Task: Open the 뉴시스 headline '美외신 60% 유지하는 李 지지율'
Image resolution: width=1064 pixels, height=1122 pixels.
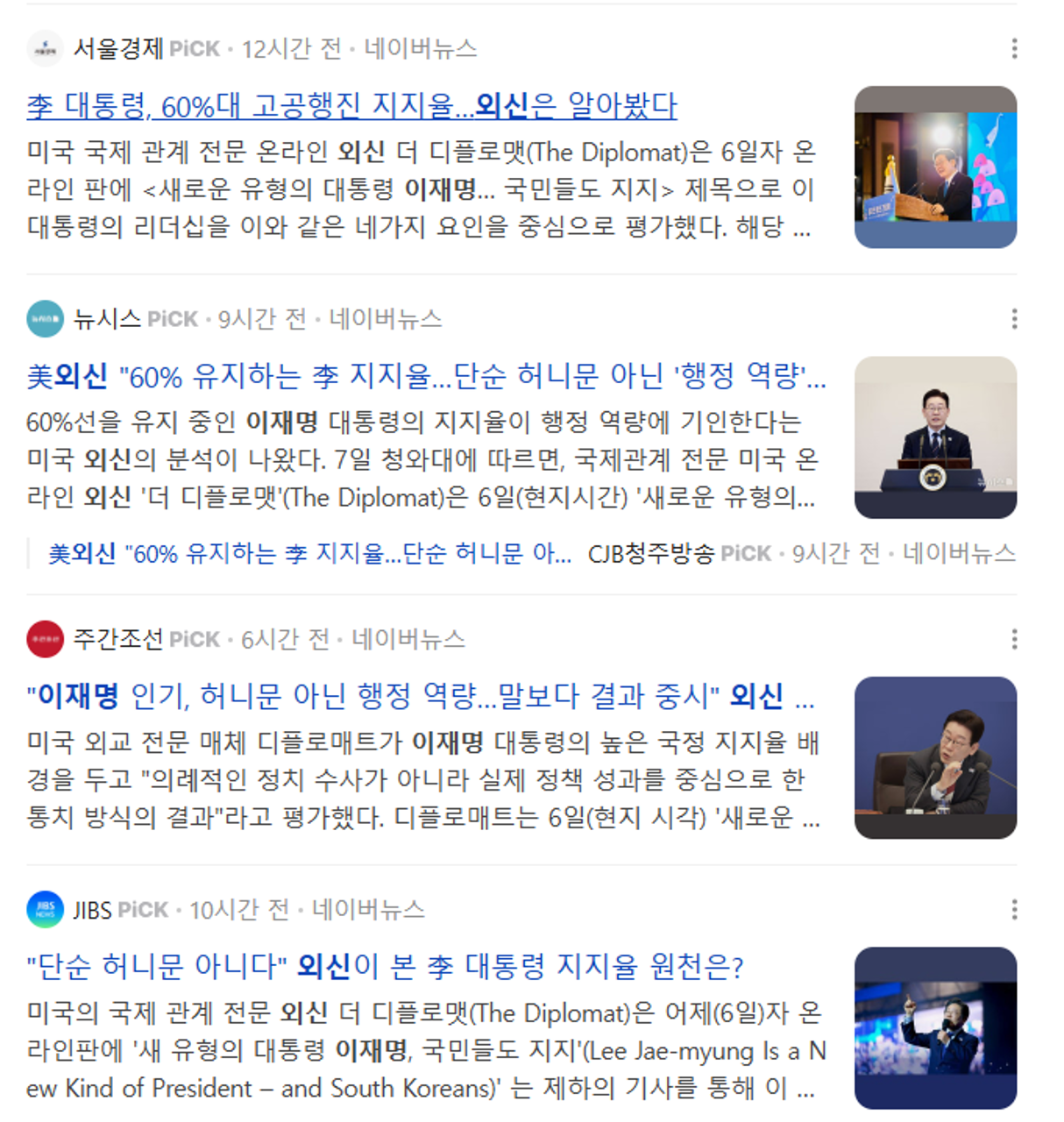Action: 426,377
